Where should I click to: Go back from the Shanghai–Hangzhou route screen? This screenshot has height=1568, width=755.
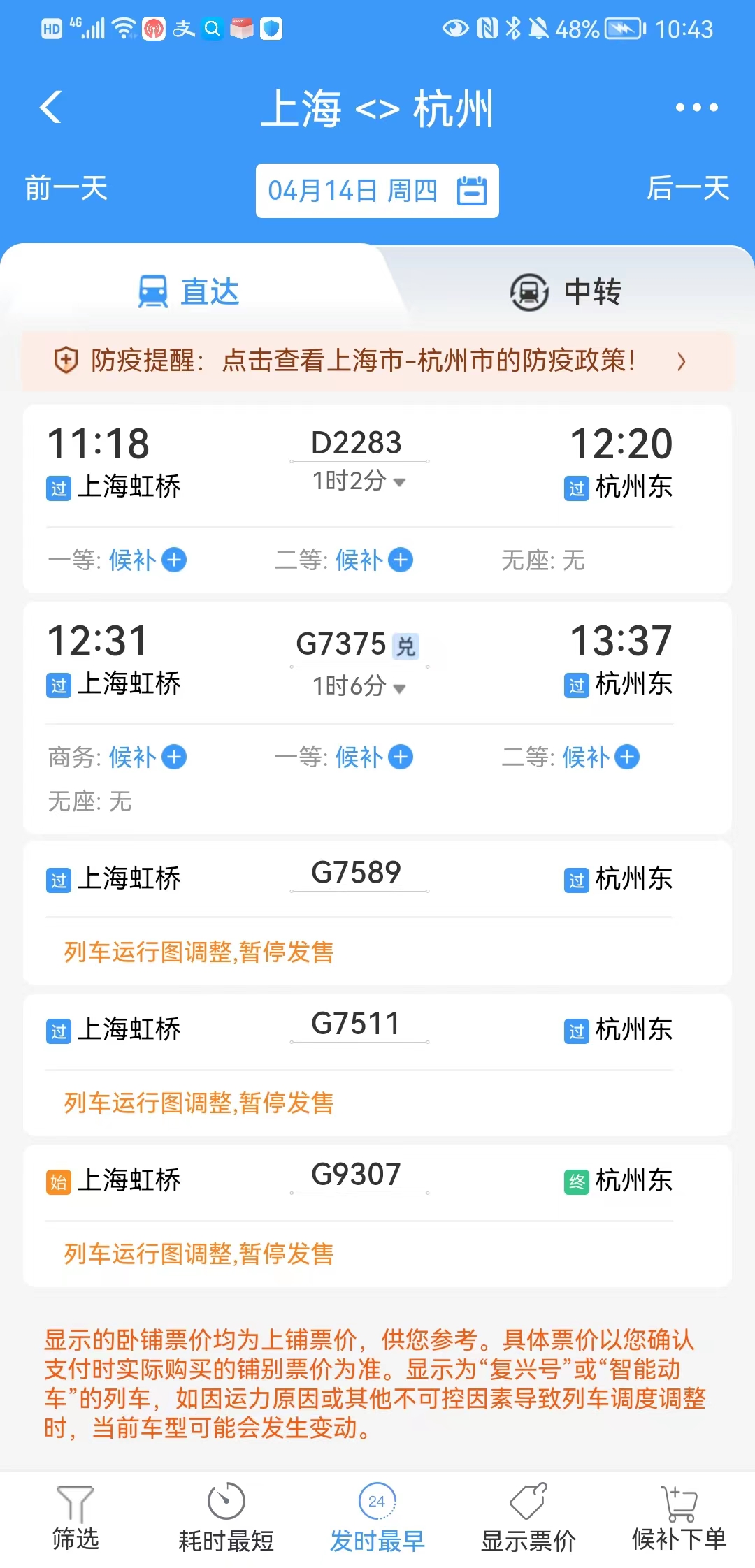pyautogui.click(x=51, y=108)
